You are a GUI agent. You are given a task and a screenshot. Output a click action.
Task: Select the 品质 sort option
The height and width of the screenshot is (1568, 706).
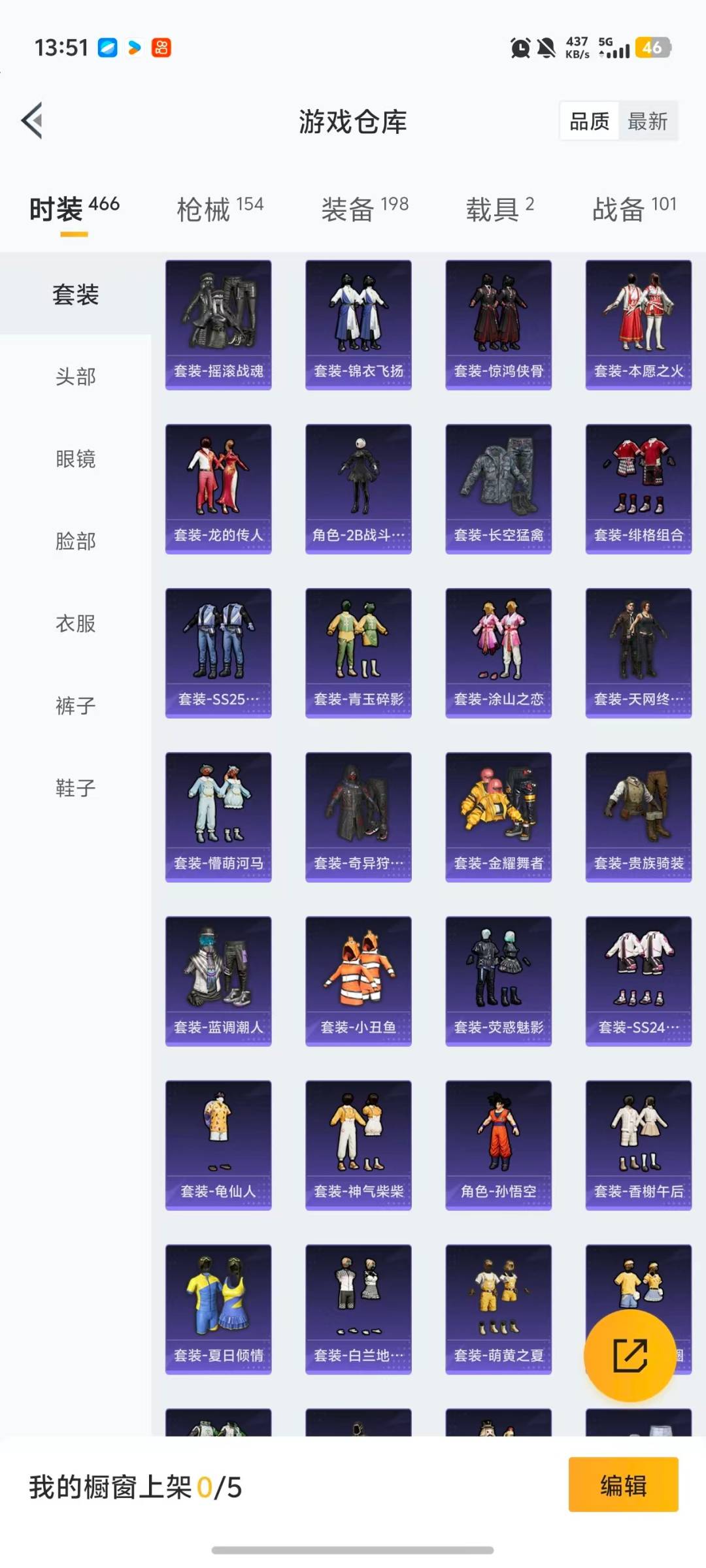tap(589, 121)
